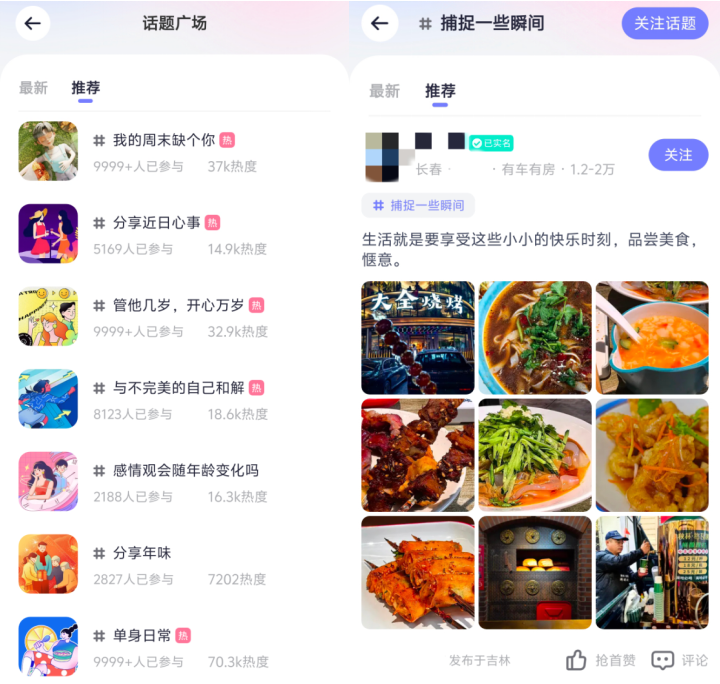This screenshot has width=720, height=684.
Task: Open the 单身日常 topic
Action: tap(142, 635)
